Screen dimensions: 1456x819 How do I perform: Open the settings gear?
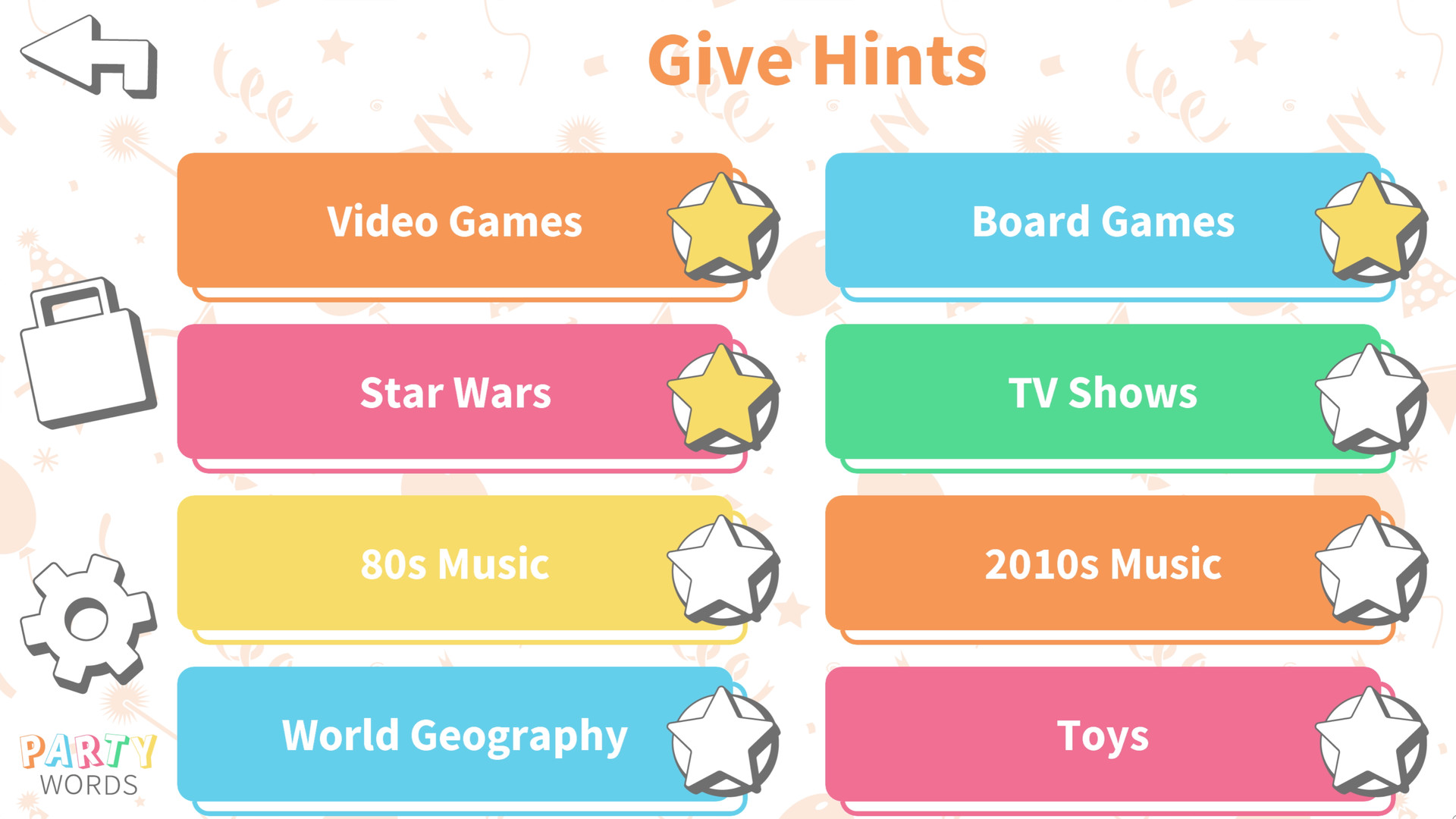87,622
